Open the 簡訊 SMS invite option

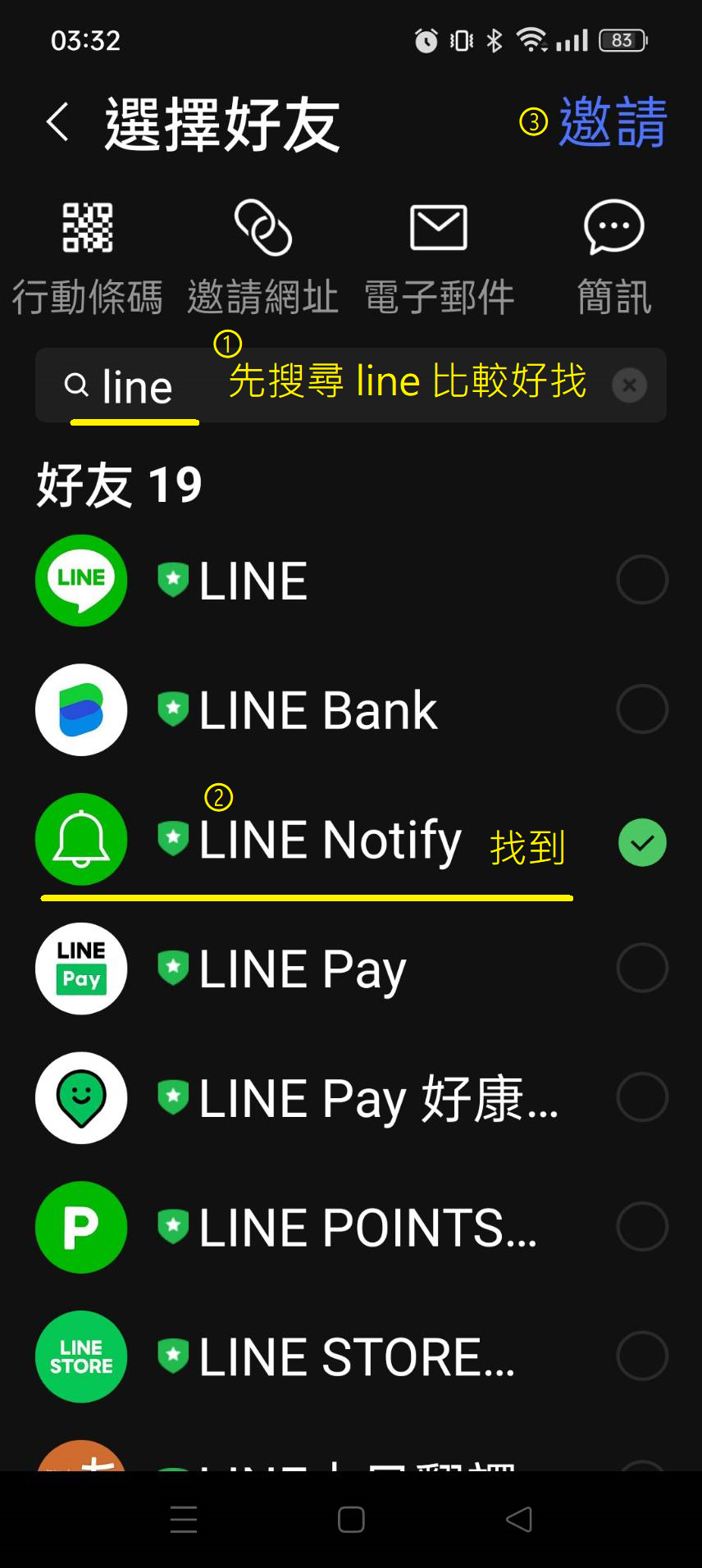[613, 258]
